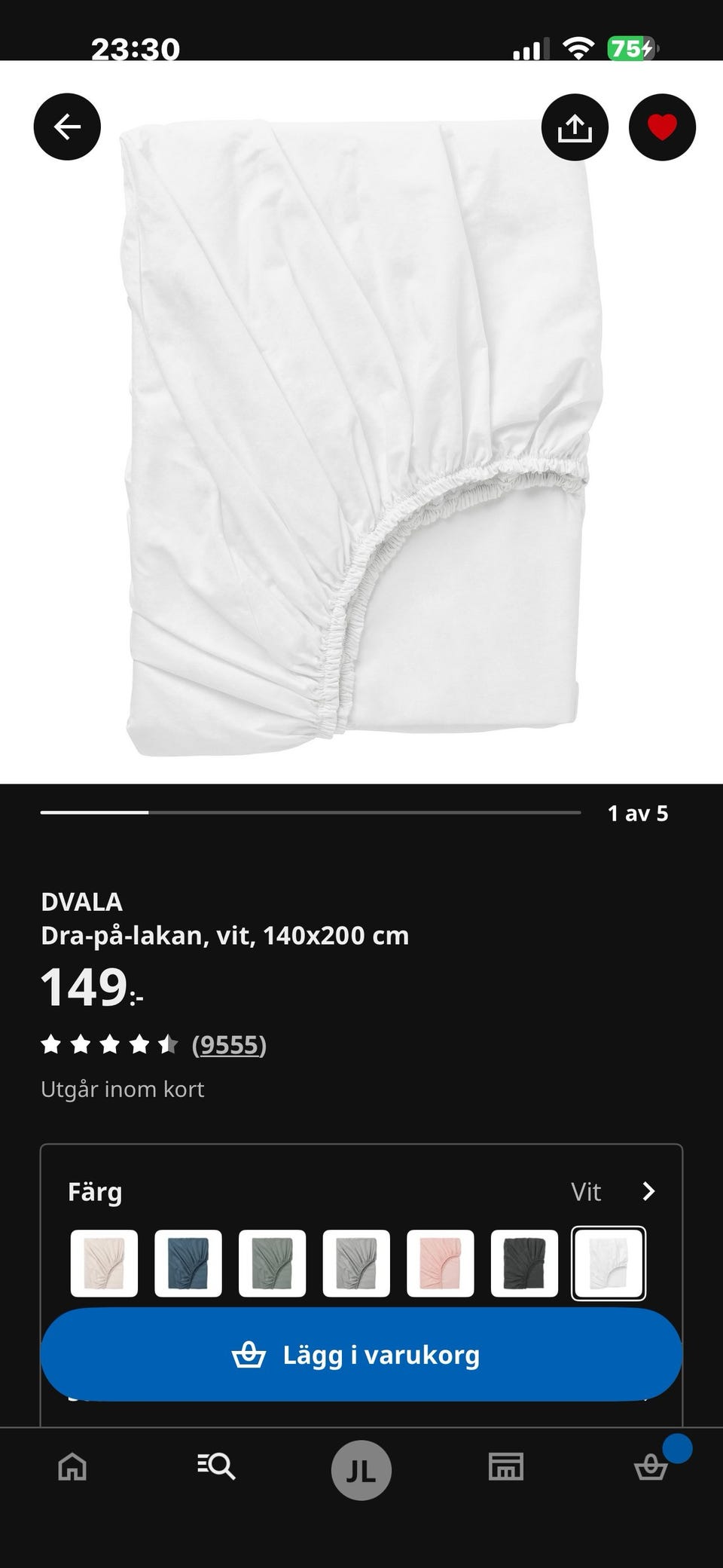
Task: Select the beige color swatch
Action: click(x=104, y=1264)
